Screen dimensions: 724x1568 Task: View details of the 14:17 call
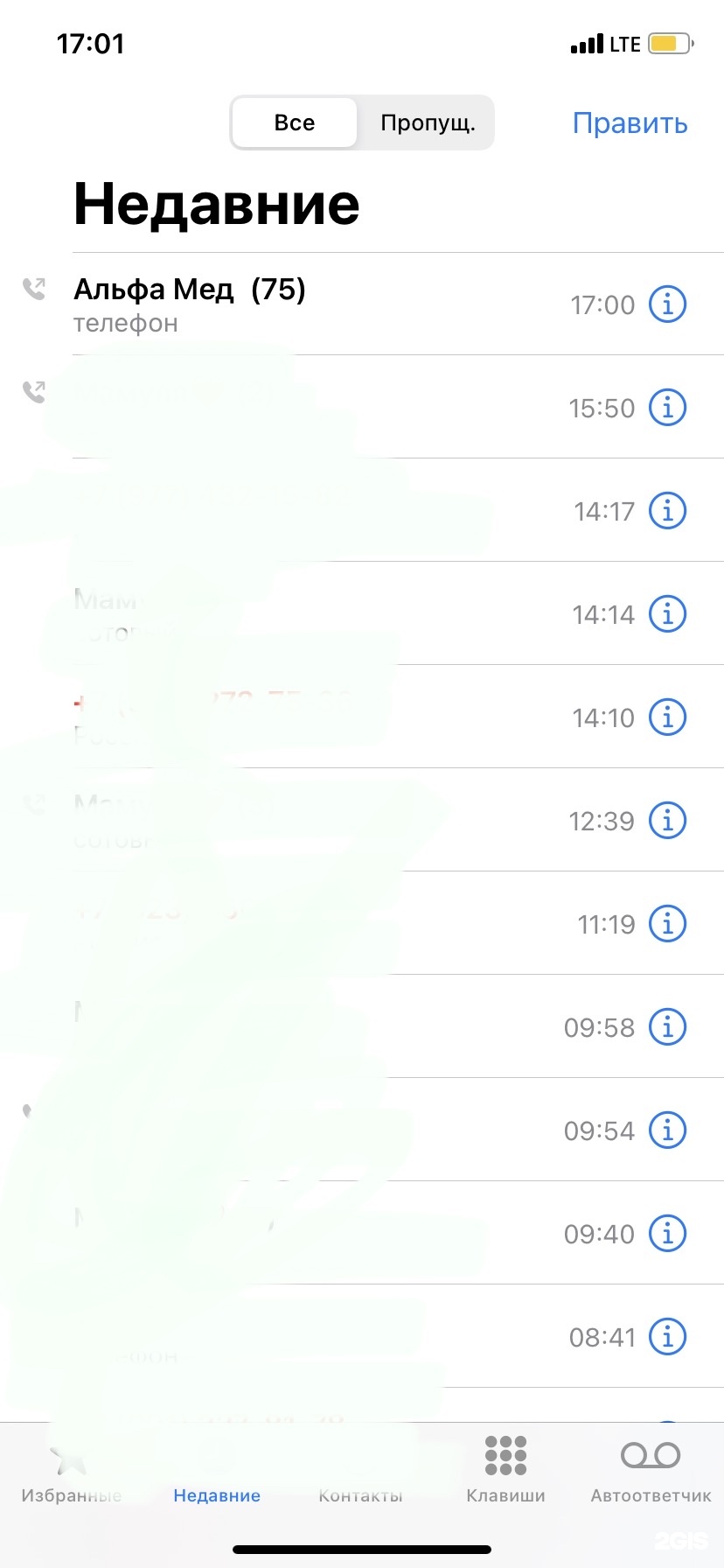coord(667,511)
